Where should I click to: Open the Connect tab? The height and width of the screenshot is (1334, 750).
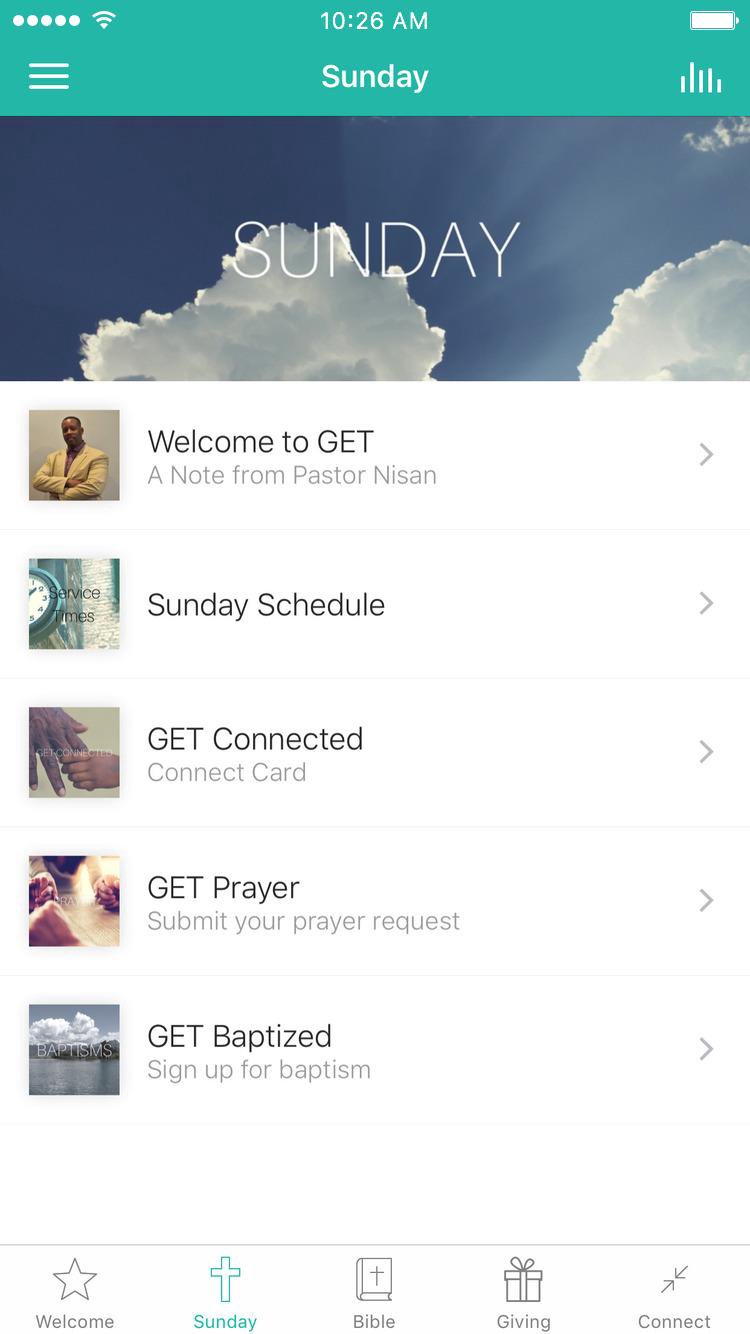674,1294
